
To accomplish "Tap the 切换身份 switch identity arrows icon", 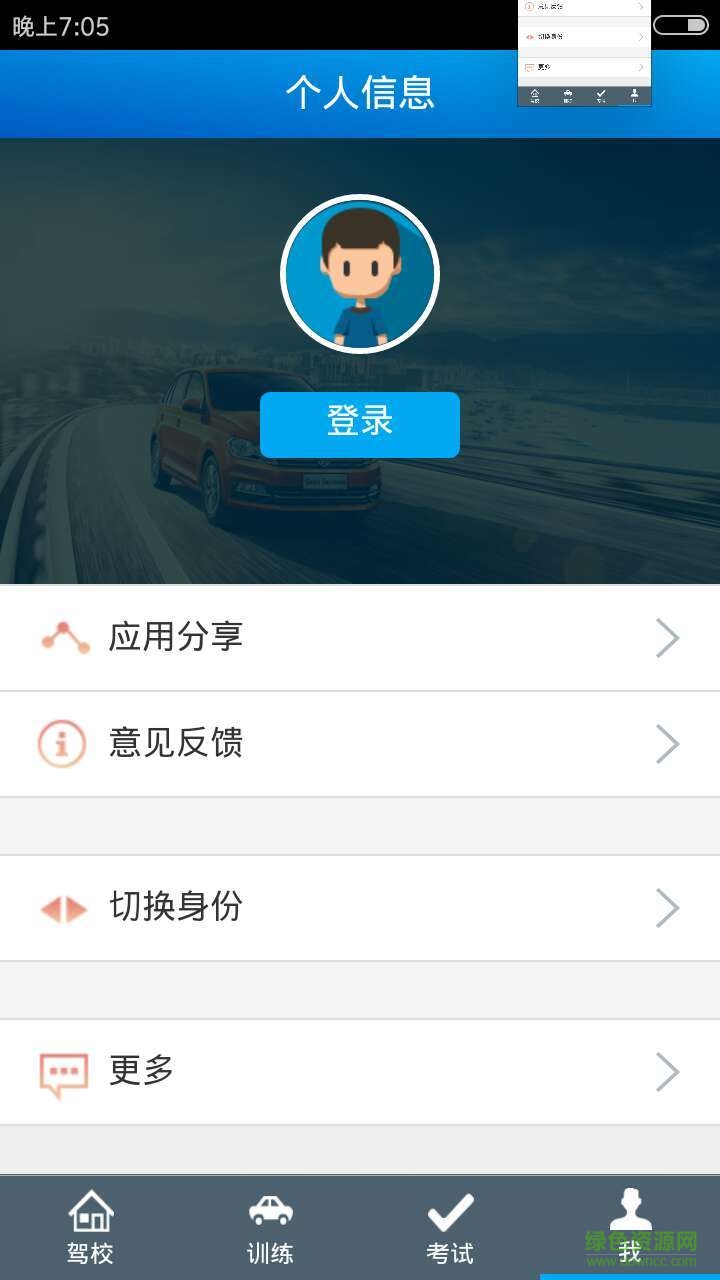I will (x=63, y=907).
